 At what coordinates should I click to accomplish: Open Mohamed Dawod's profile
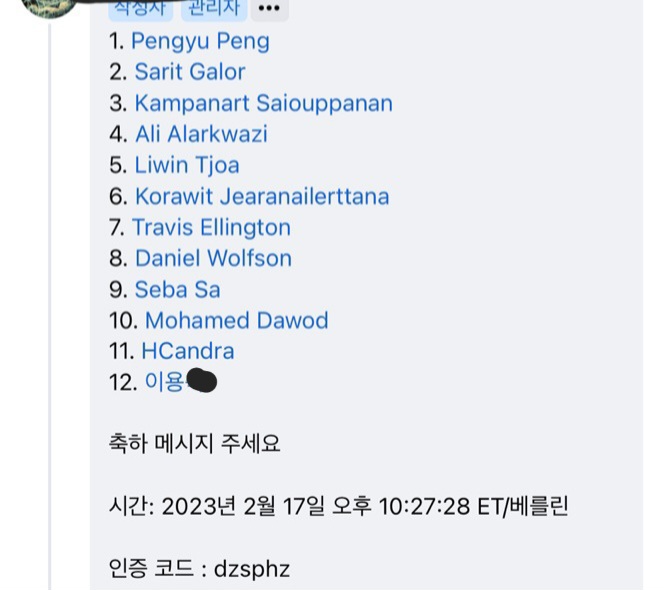236,320
